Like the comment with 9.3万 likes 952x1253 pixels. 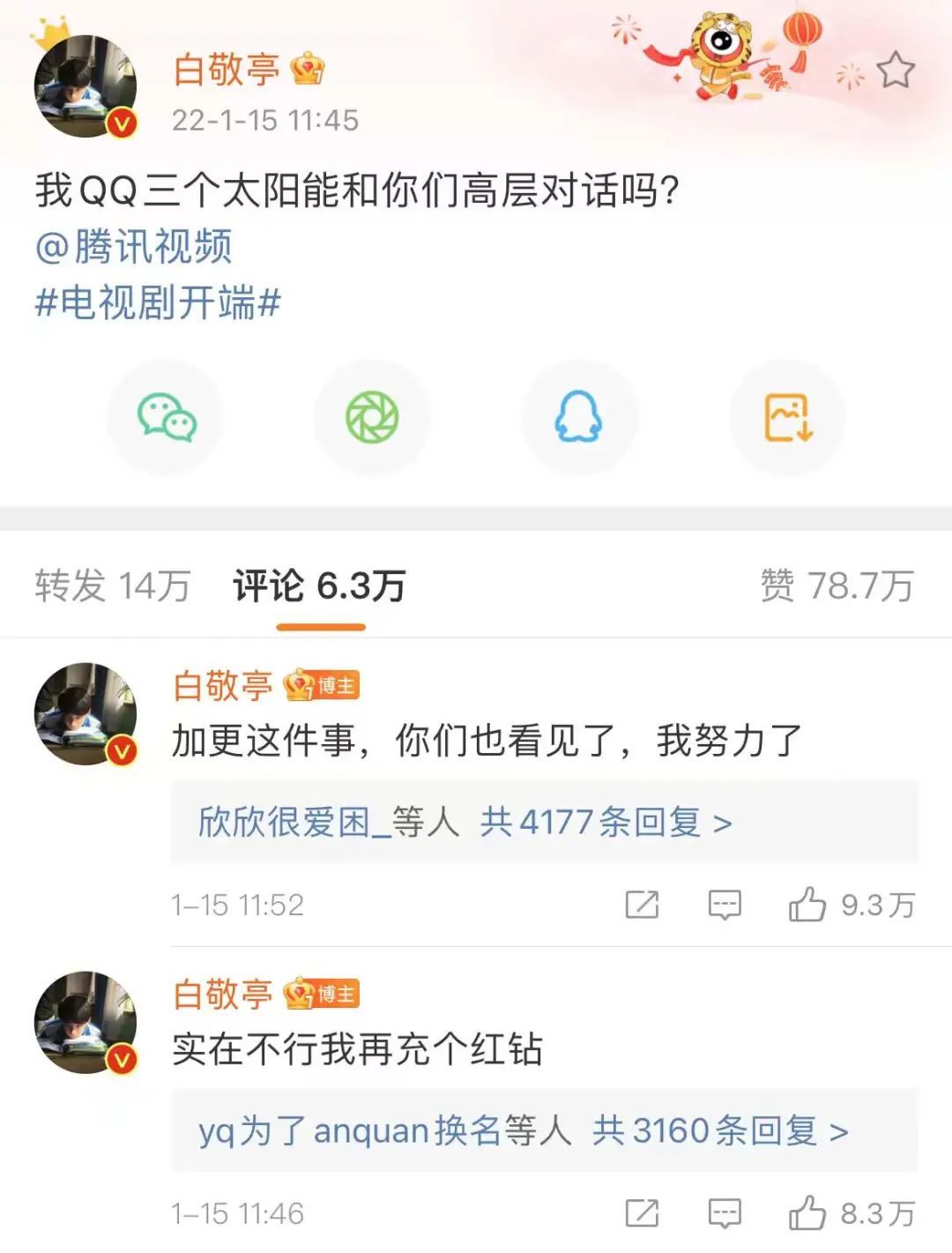coord(807,904)
